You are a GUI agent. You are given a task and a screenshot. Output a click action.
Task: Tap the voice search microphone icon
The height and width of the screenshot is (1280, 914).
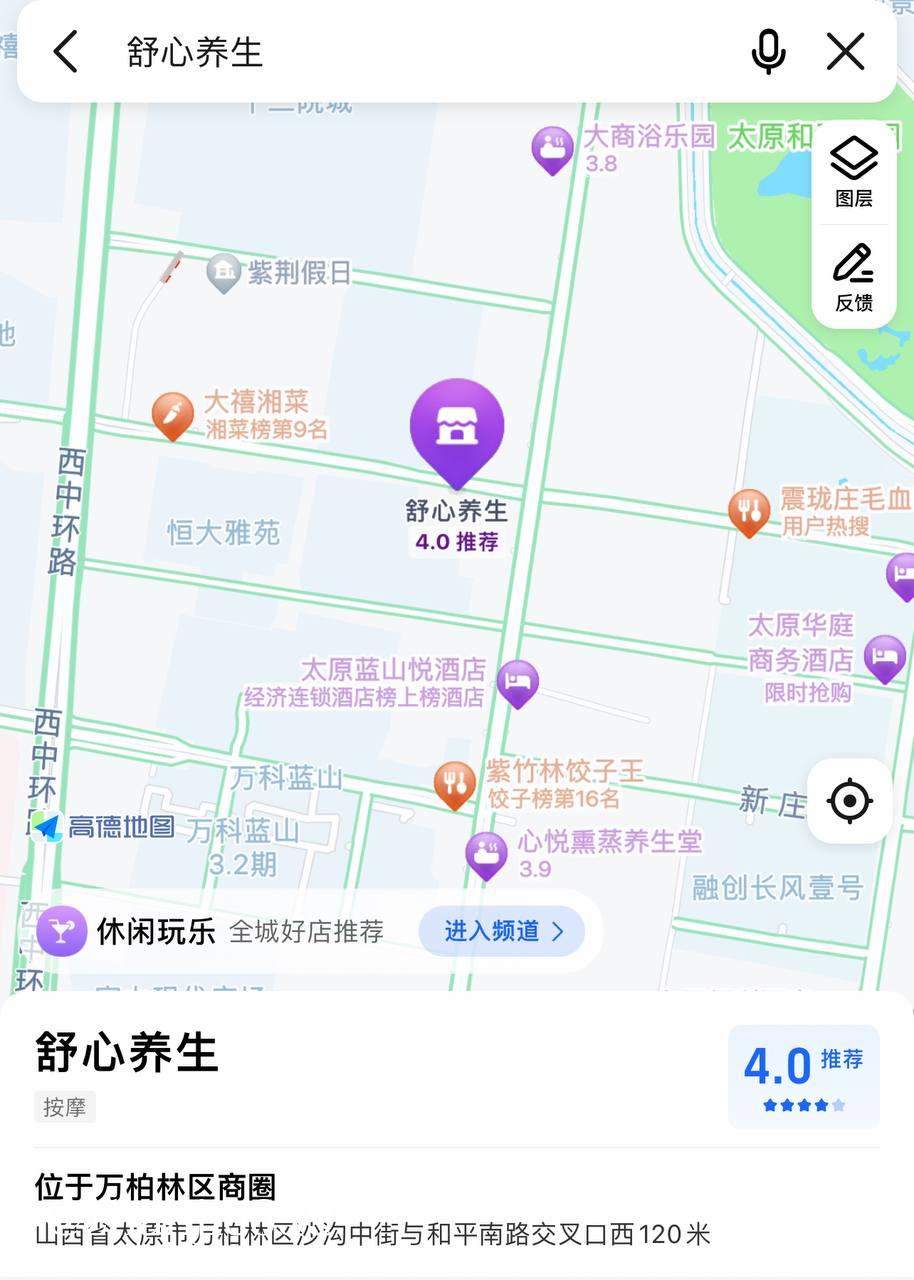[x=768, y=51]
